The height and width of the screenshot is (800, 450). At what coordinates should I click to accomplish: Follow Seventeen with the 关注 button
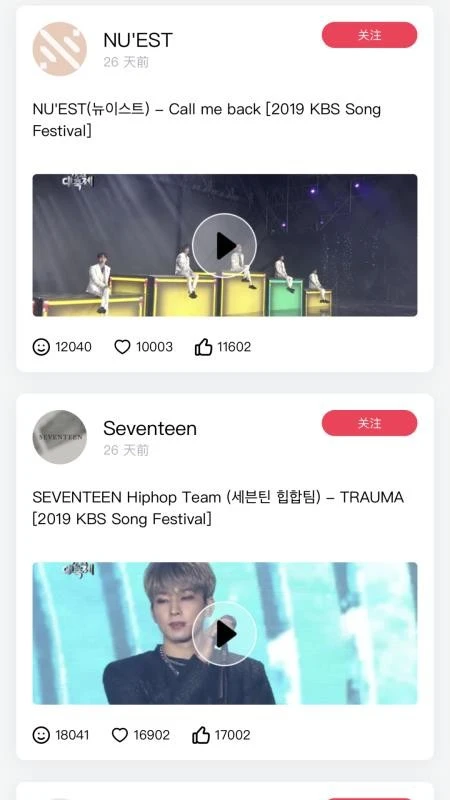(x=369, y=423)
